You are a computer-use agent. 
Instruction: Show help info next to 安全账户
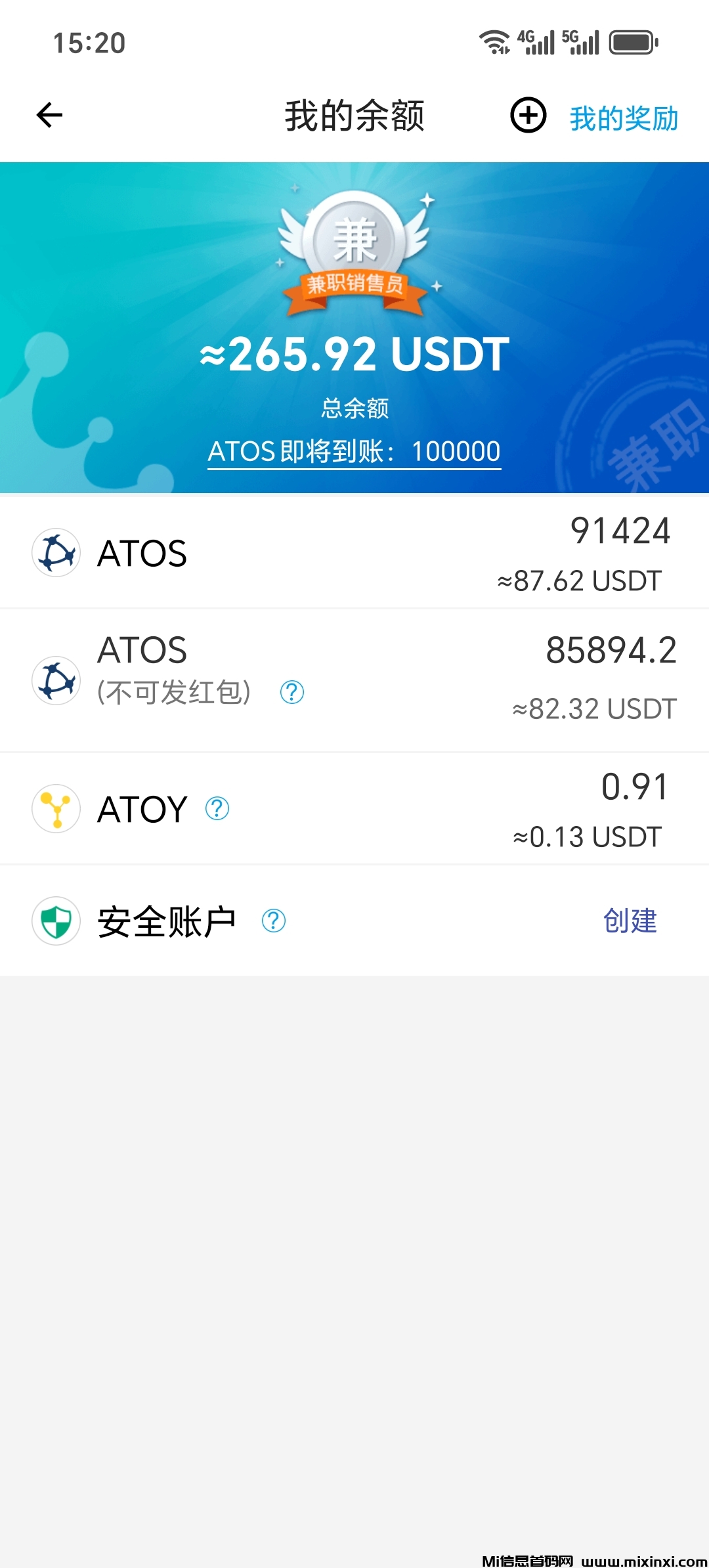click(x=274, y=921)
